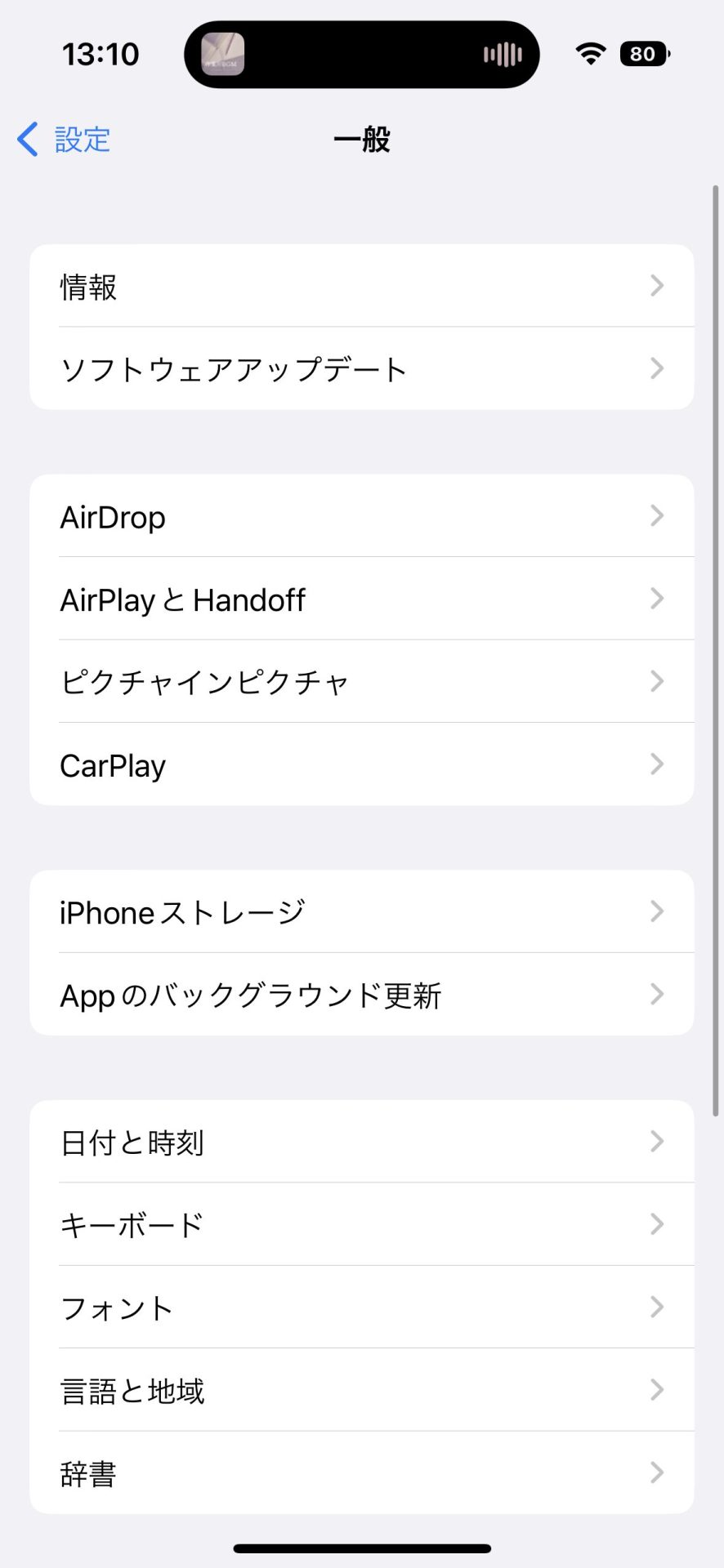
Task: Open iPhoneストレージ
Action: pyautogui.click(x=362, y=911)
